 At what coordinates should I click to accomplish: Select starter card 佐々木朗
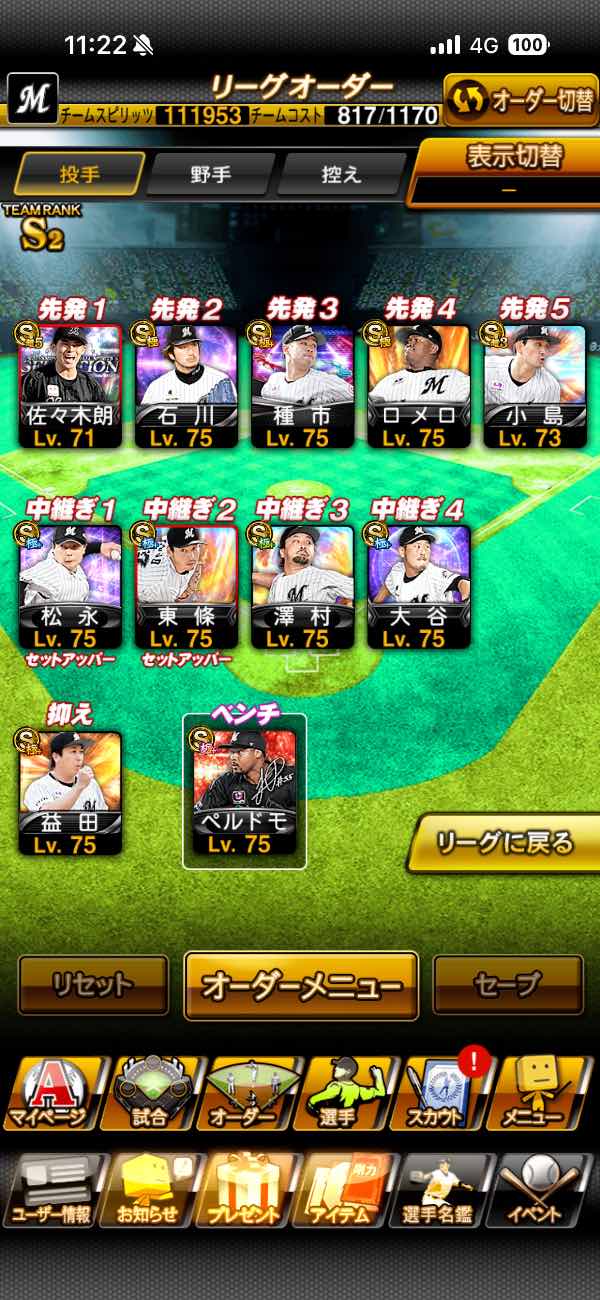[x=71, y=384]
